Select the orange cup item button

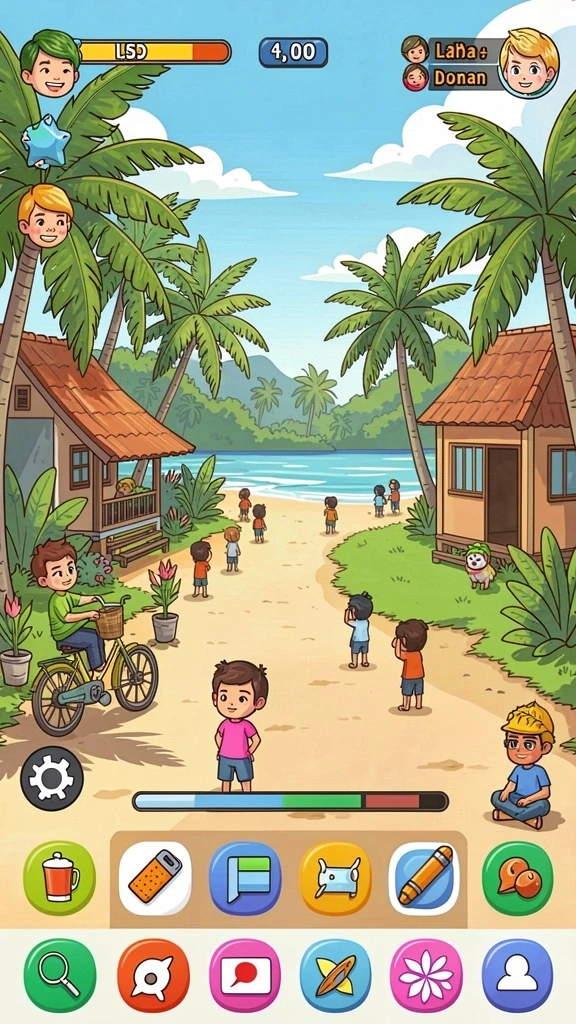(59, 878)
